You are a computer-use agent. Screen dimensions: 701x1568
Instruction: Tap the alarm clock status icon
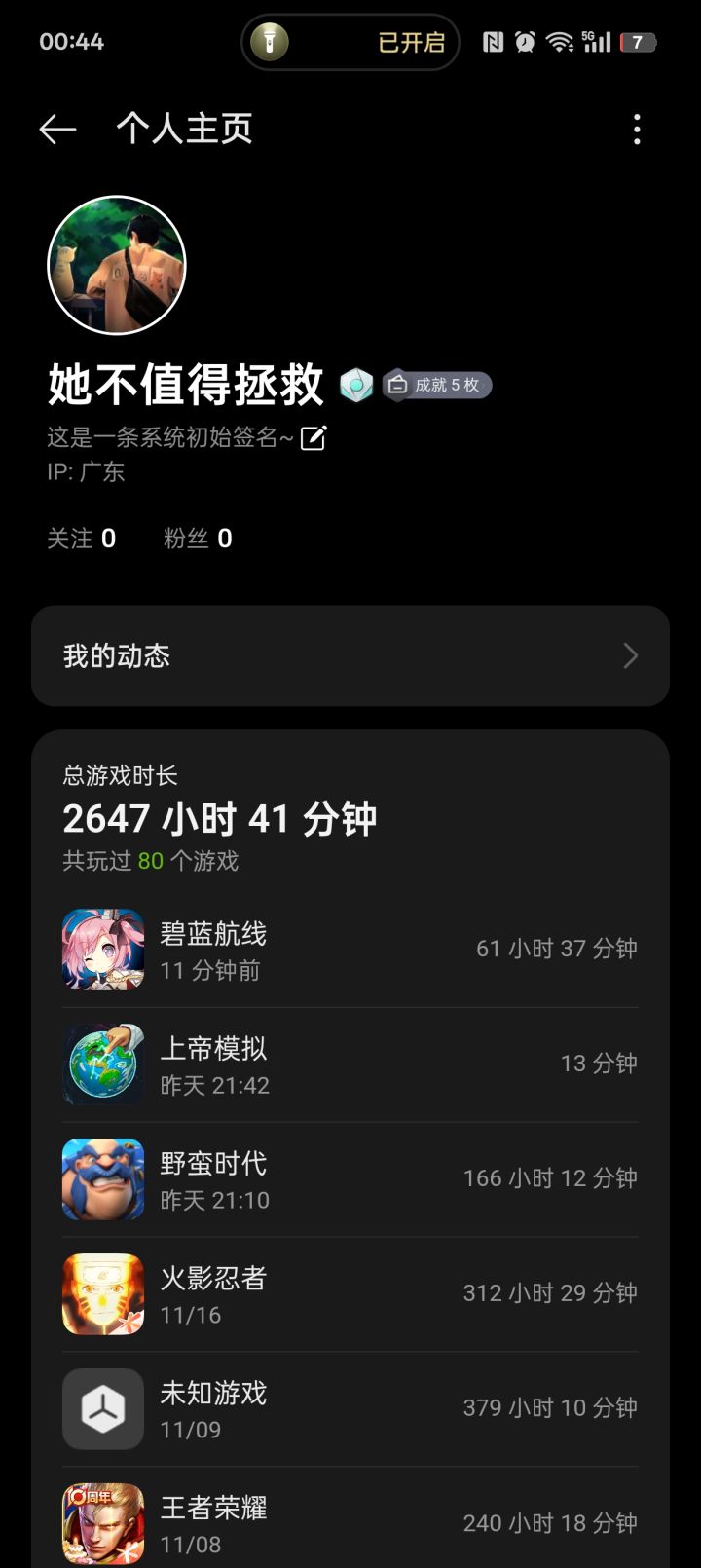pos(526,41)
